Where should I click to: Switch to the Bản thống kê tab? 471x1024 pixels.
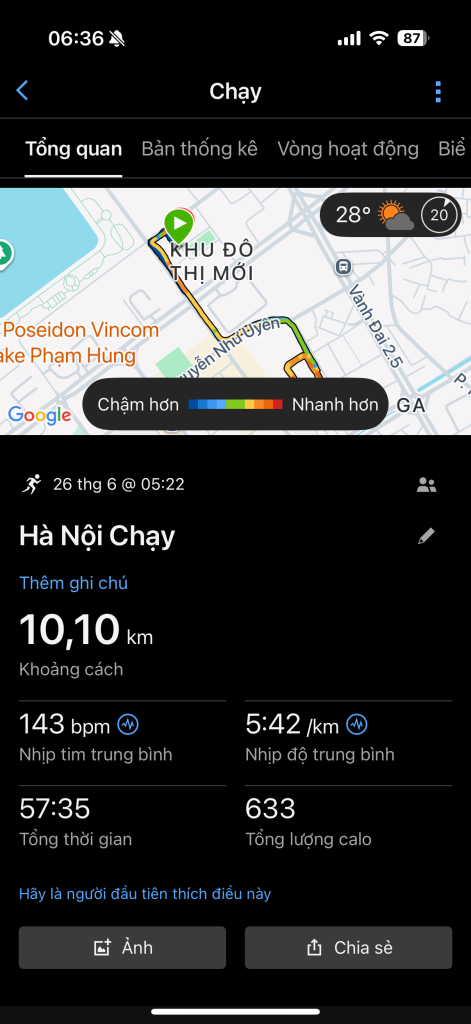199,149
